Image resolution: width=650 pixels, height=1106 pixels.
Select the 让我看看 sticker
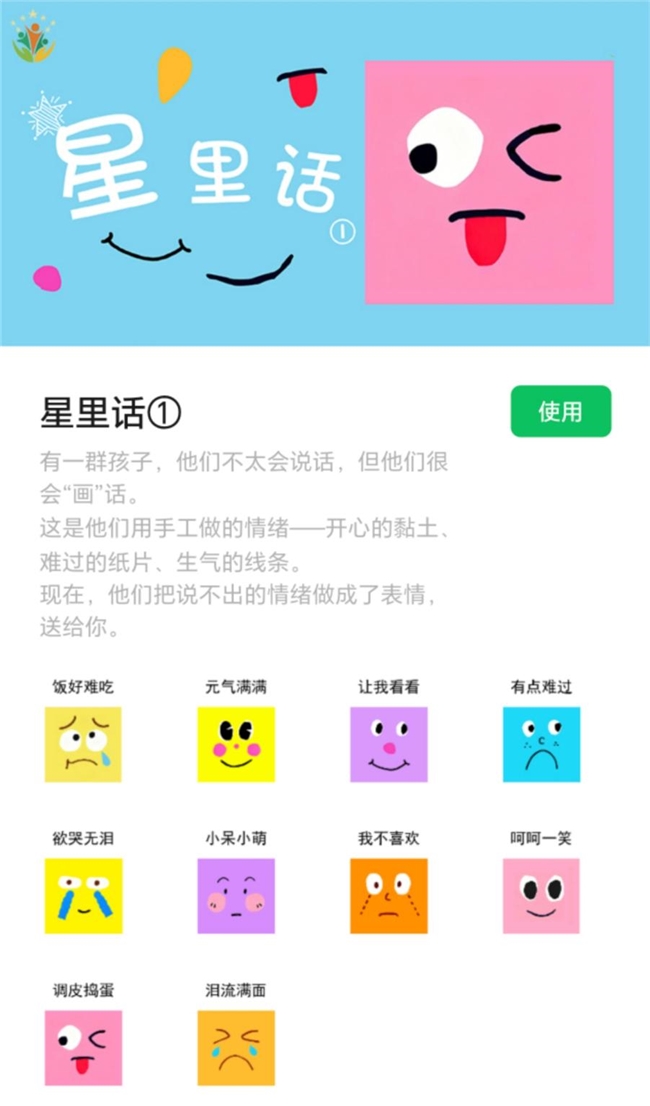click(x=389, y=744)
